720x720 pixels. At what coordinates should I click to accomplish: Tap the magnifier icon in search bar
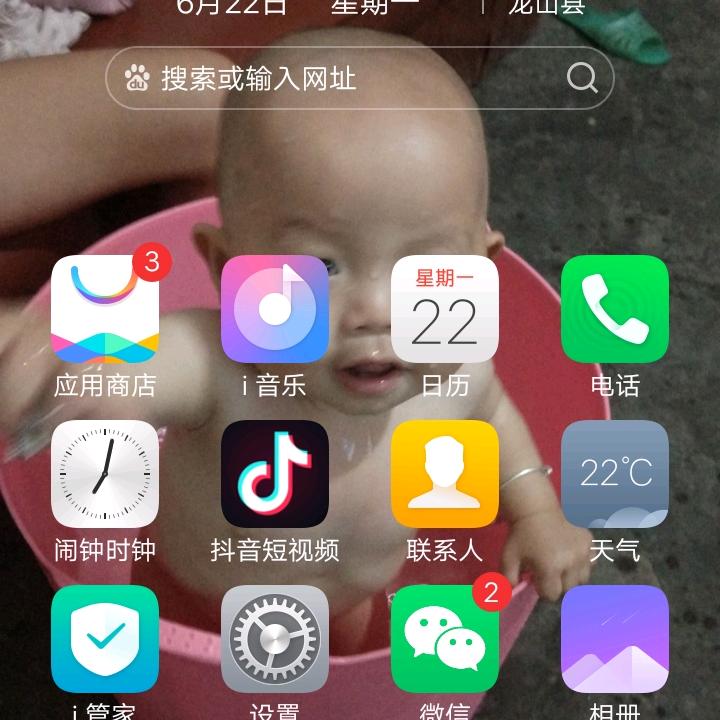(x=582, y=78)
